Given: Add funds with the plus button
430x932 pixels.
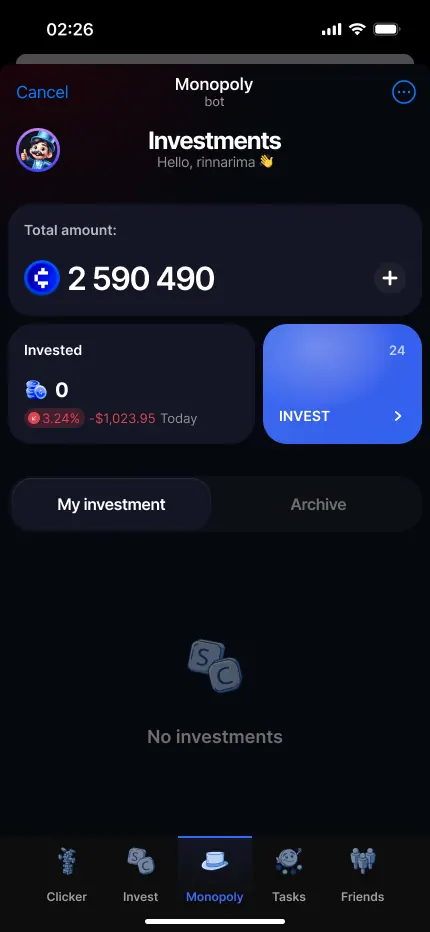Looking at the screenshot, I should click(390, 278).
